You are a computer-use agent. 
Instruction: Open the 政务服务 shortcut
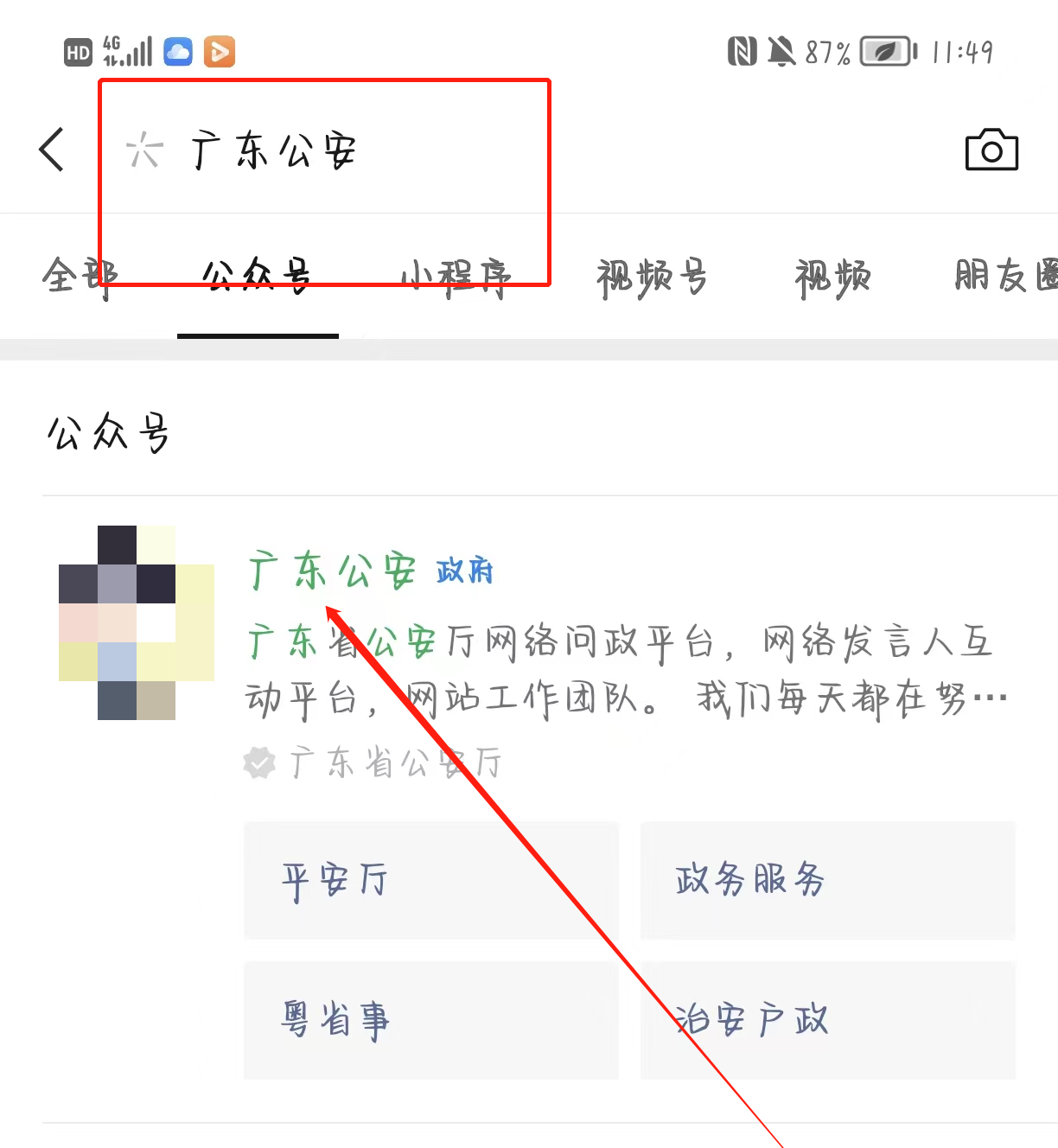click(827, 880)
